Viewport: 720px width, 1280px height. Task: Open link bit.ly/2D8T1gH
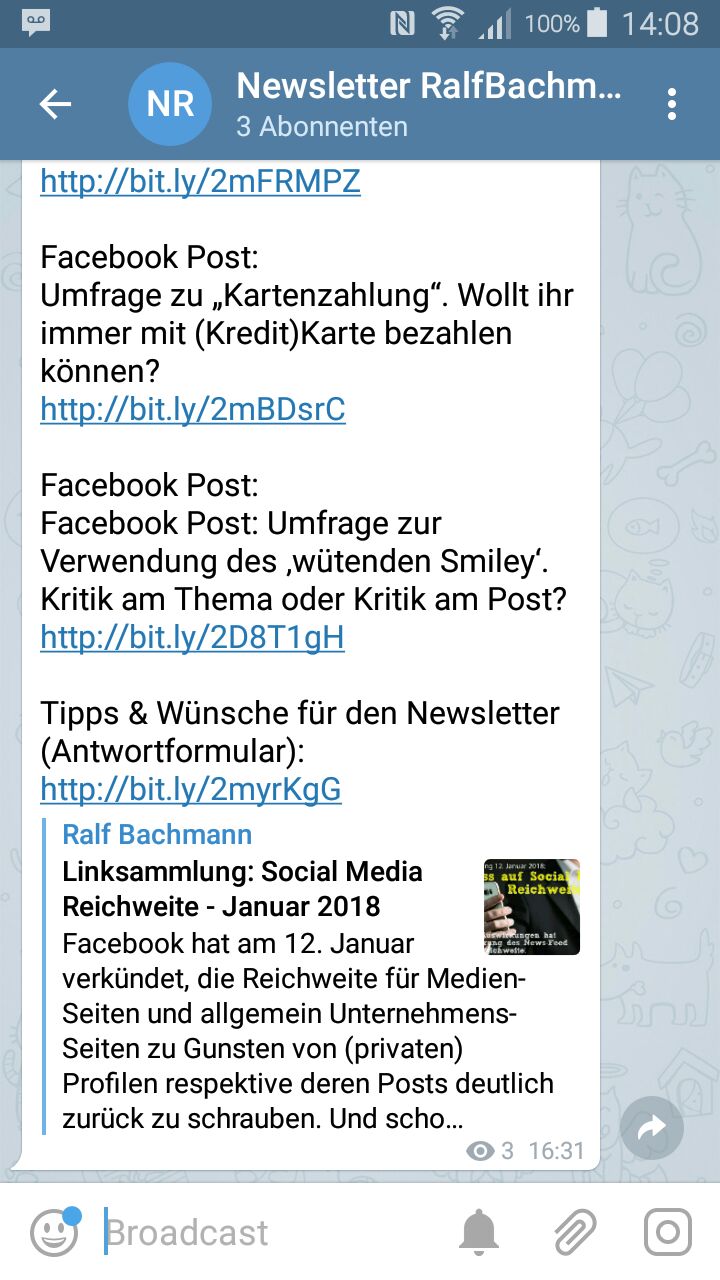pos(192,637)
